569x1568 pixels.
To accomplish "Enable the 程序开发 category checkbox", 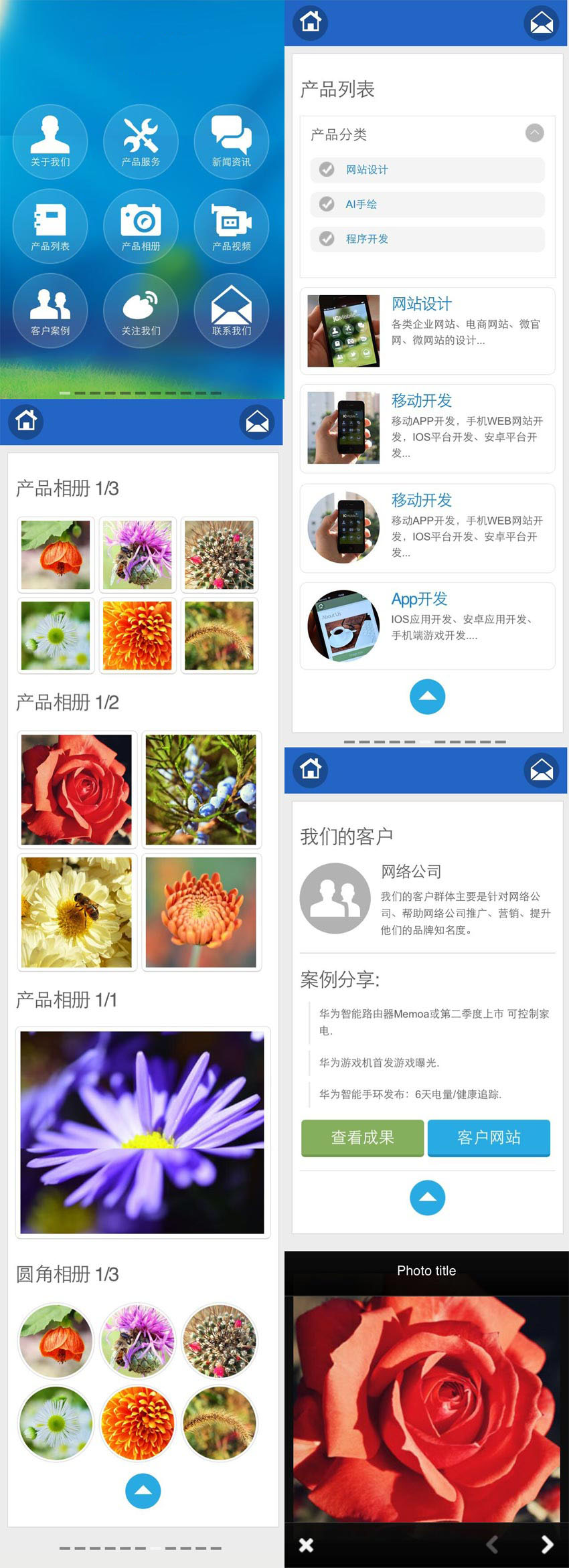I will tap(327, 239).
